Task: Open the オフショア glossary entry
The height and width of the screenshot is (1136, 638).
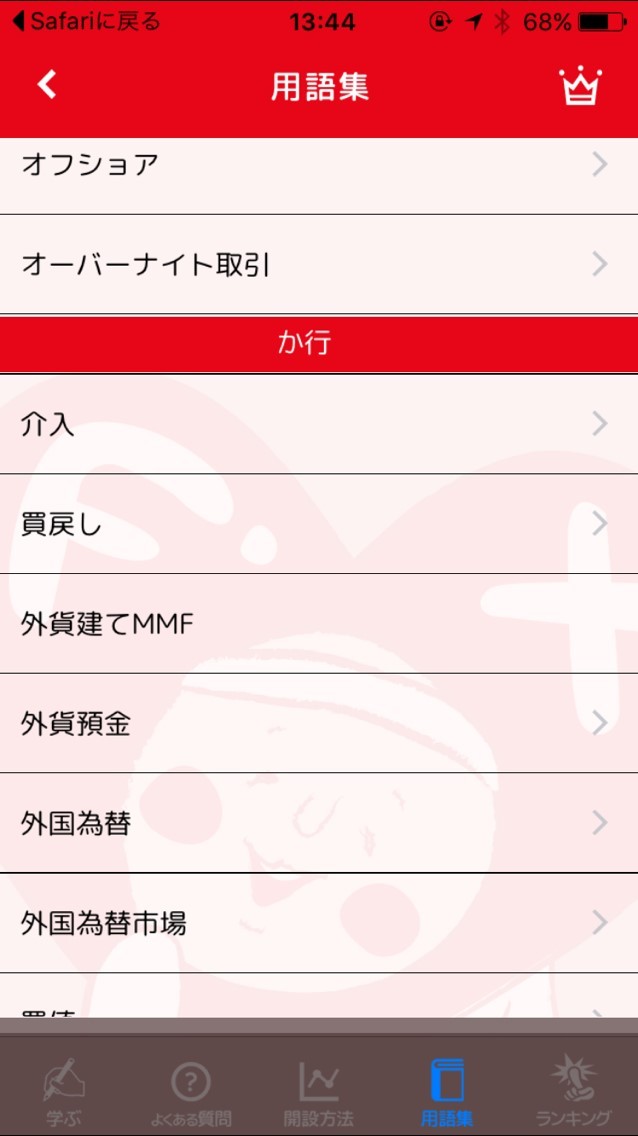Action: pos(319,165)
